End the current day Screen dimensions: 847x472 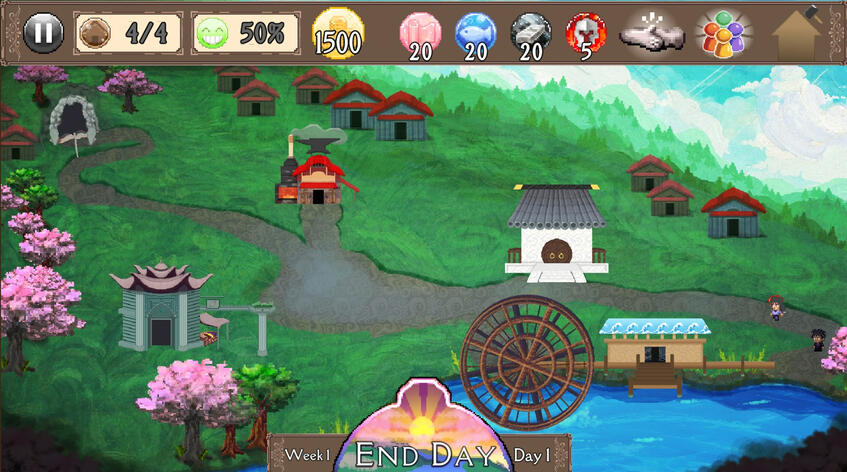419,450
